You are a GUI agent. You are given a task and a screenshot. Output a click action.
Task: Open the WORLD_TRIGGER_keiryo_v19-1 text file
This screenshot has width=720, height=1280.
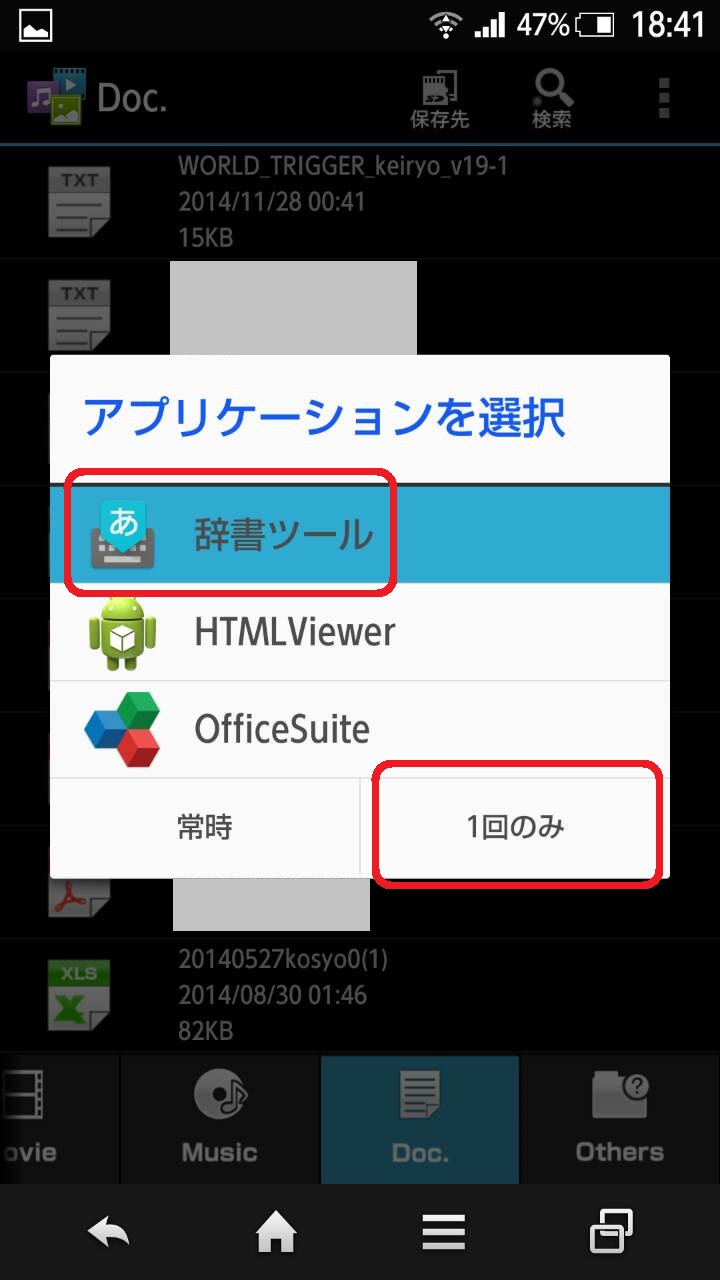tap(360, 202)
